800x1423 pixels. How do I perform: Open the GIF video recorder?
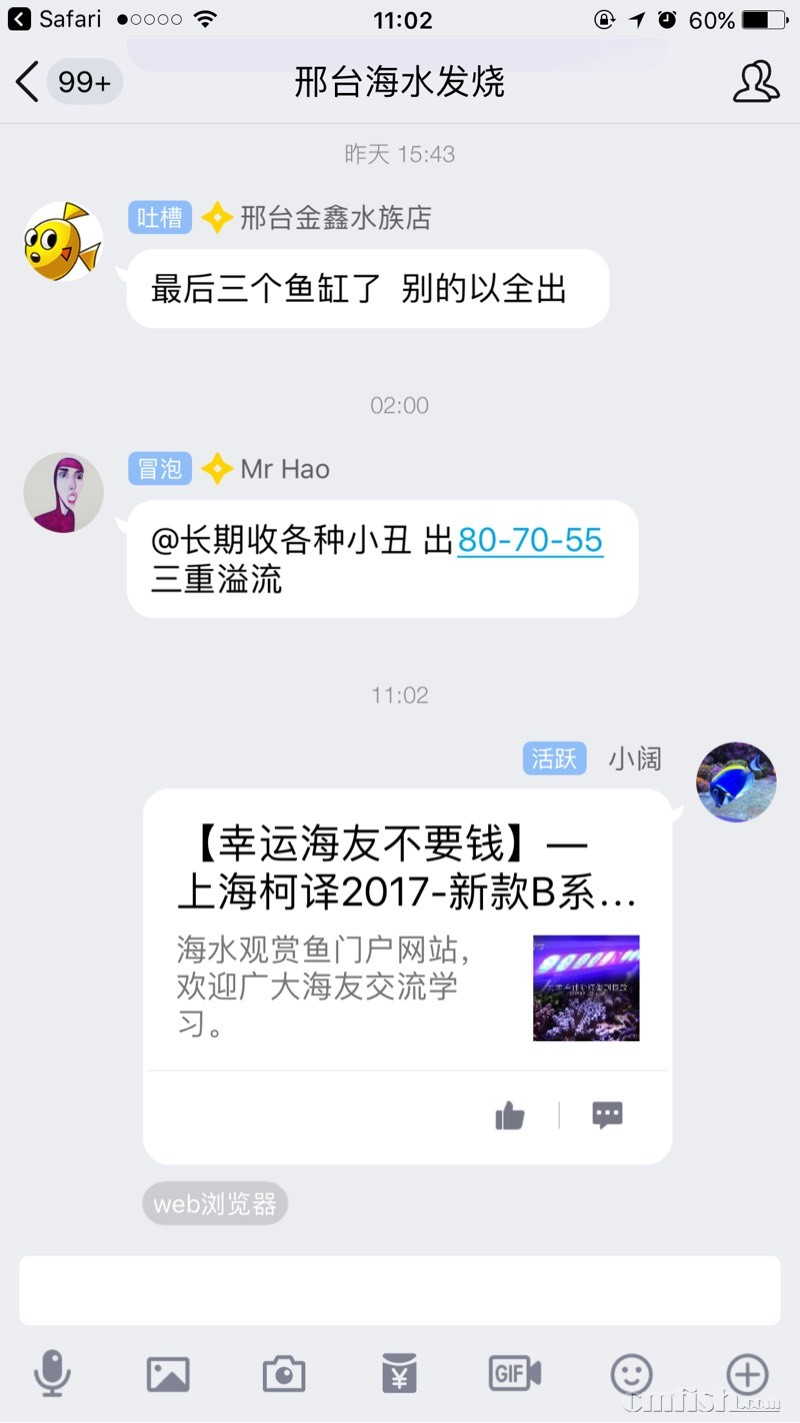(514, 1374)
